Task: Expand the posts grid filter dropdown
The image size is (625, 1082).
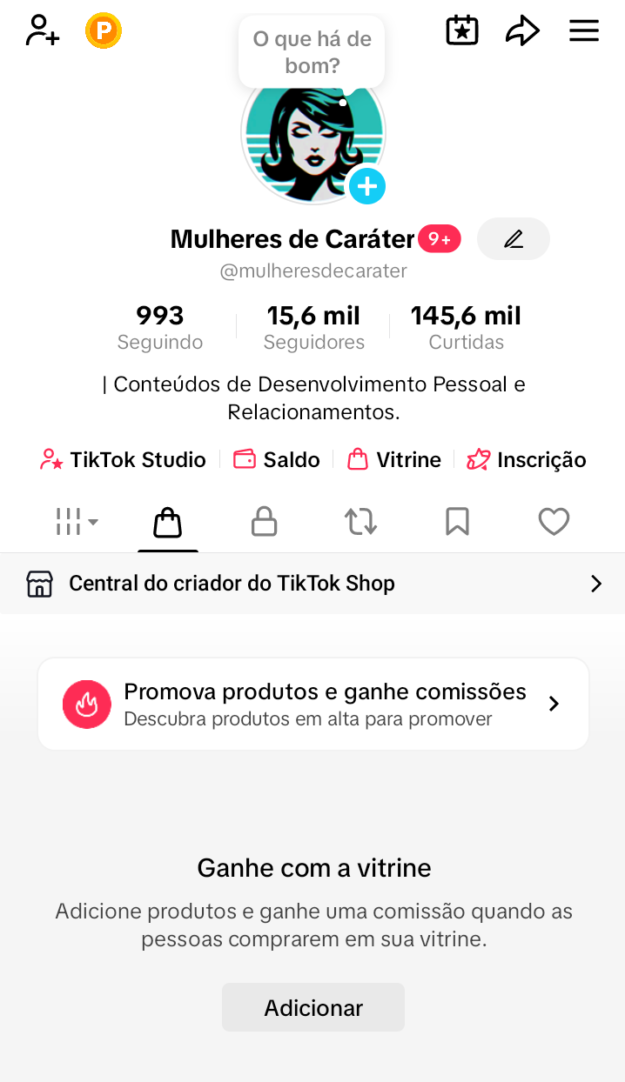Action: tap(76, 521)
